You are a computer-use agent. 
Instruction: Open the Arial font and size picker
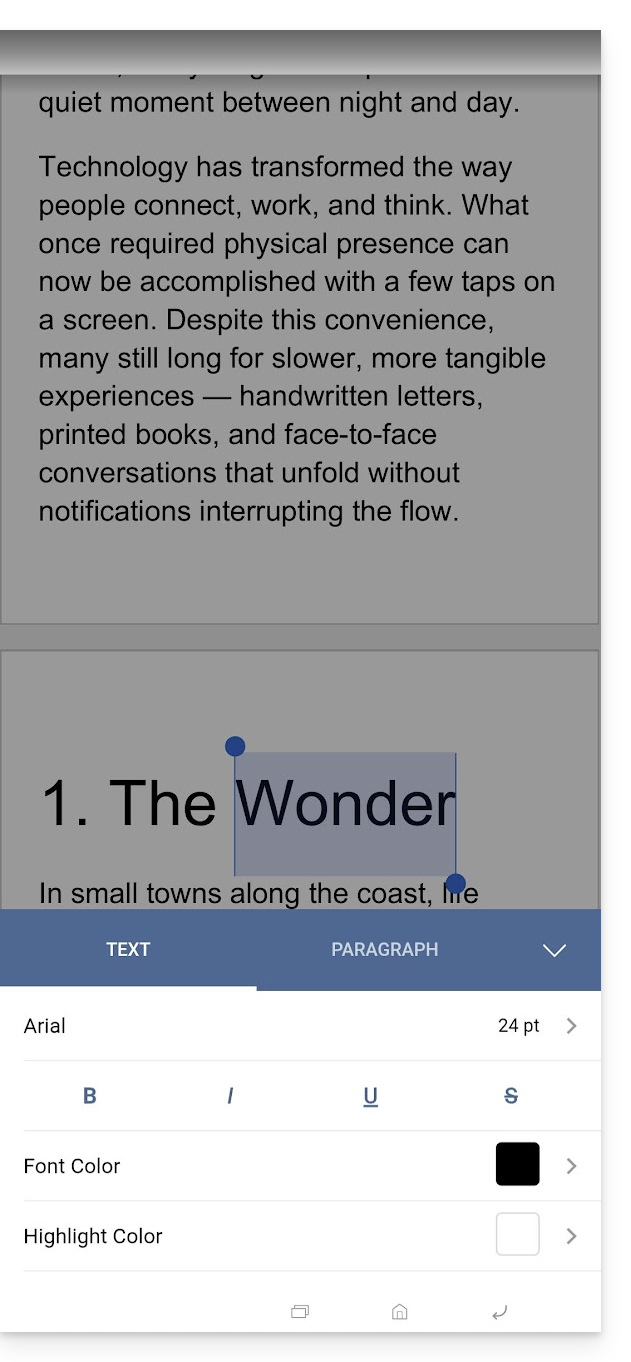pos(300,1025)
